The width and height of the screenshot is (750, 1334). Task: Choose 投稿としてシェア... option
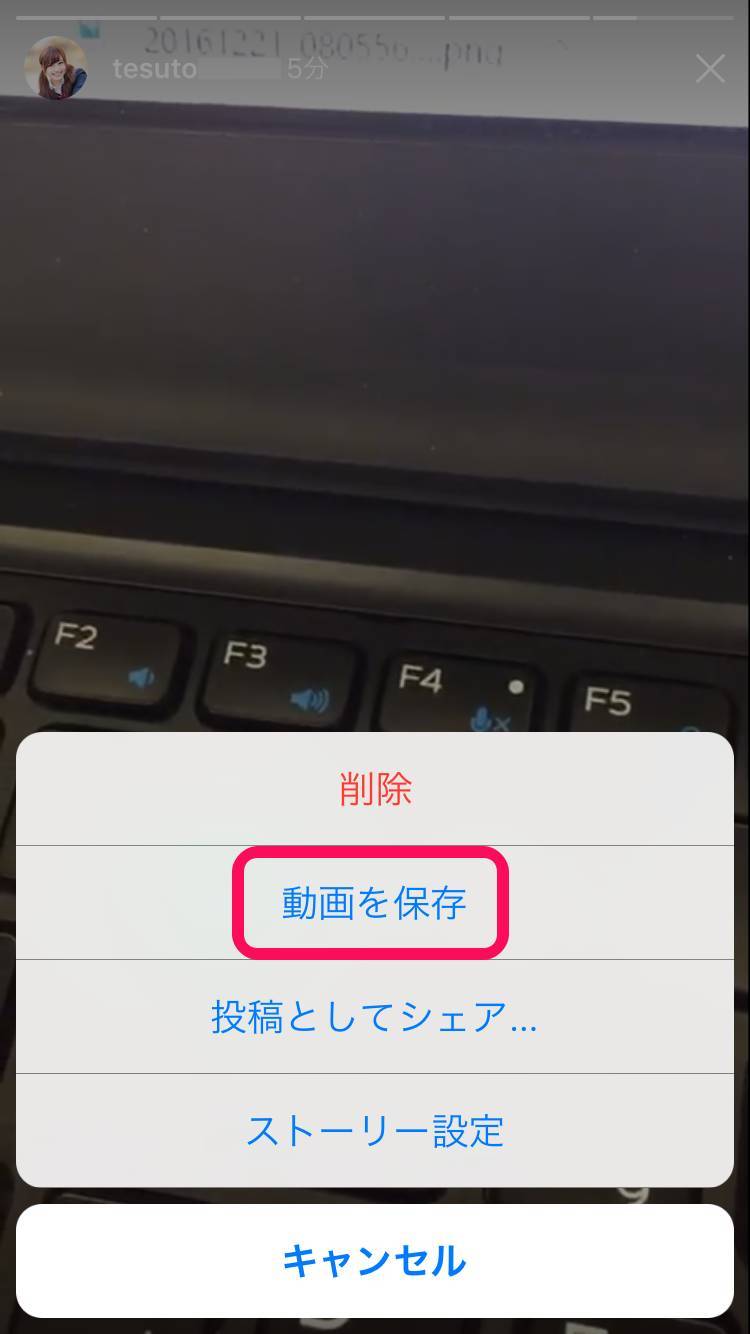375,1017
